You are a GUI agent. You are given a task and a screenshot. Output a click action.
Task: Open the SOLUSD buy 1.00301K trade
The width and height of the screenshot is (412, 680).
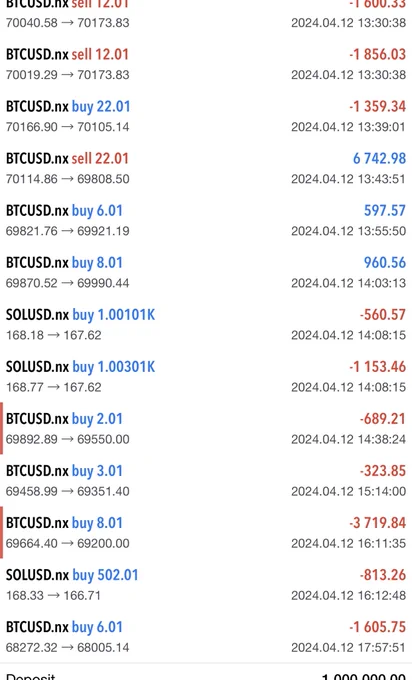(x=206, y=376)
